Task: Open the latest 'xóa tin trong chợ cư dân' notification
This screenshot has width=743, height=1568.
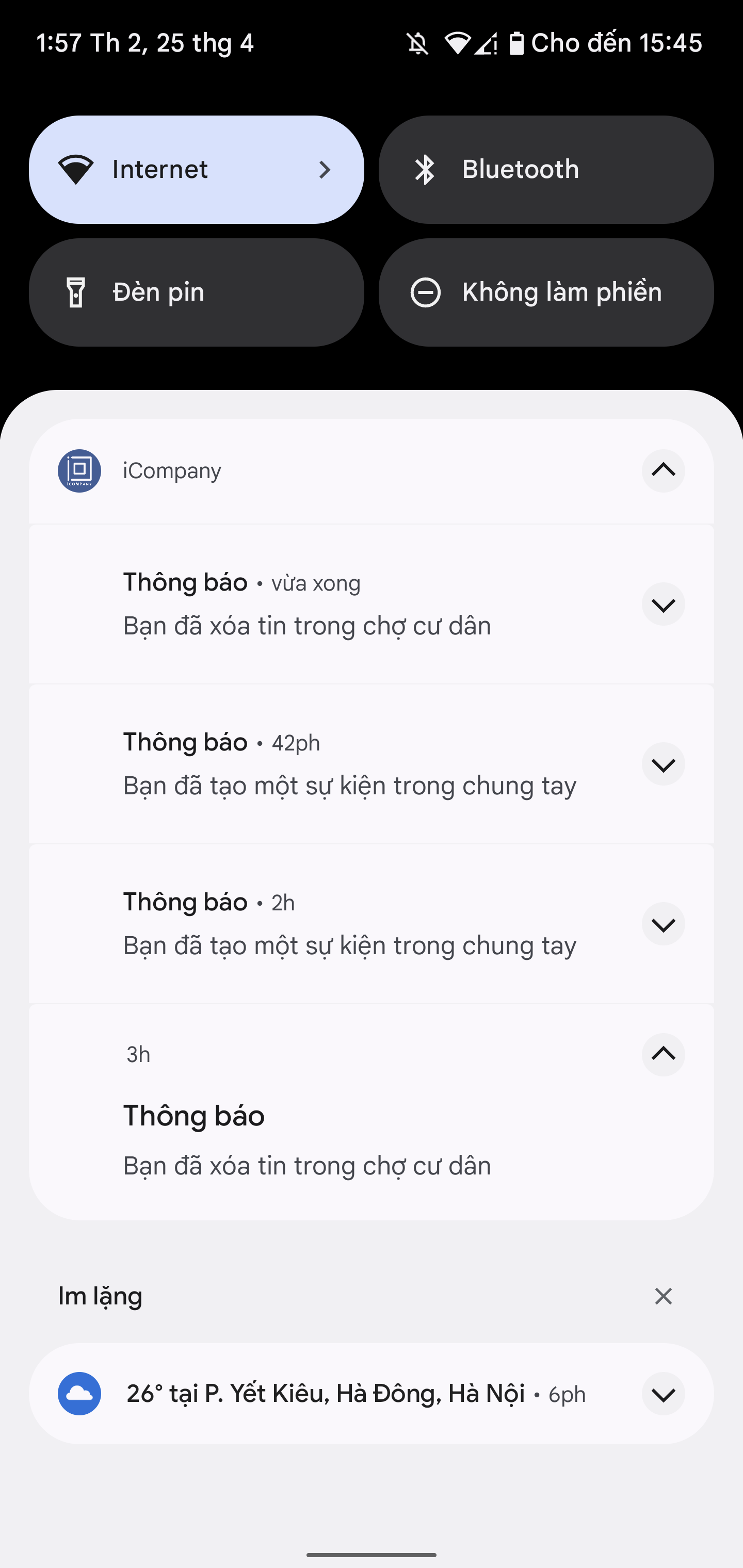Action: click(x=307, y=626)
